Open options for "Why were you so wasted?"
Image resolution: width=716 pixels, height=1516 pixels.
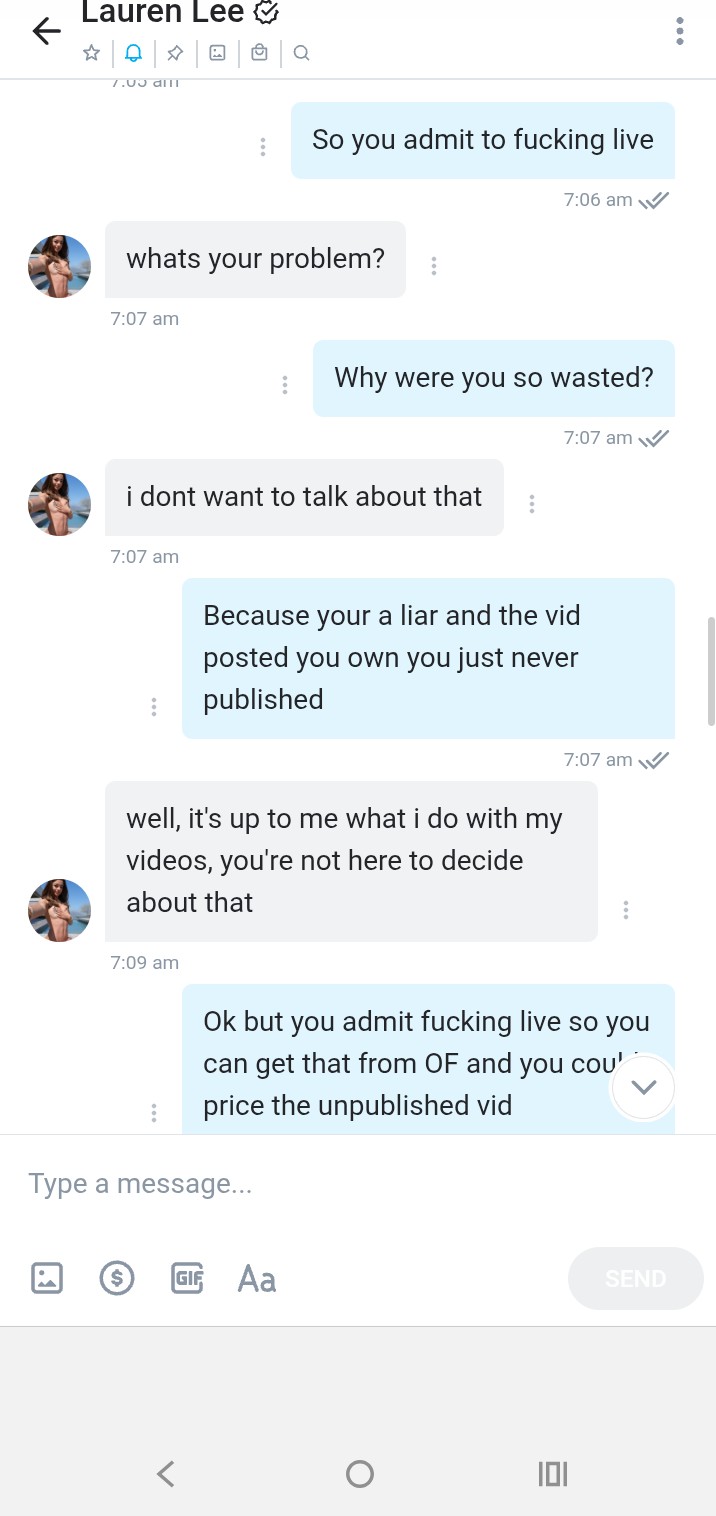(x=285, y=384)
